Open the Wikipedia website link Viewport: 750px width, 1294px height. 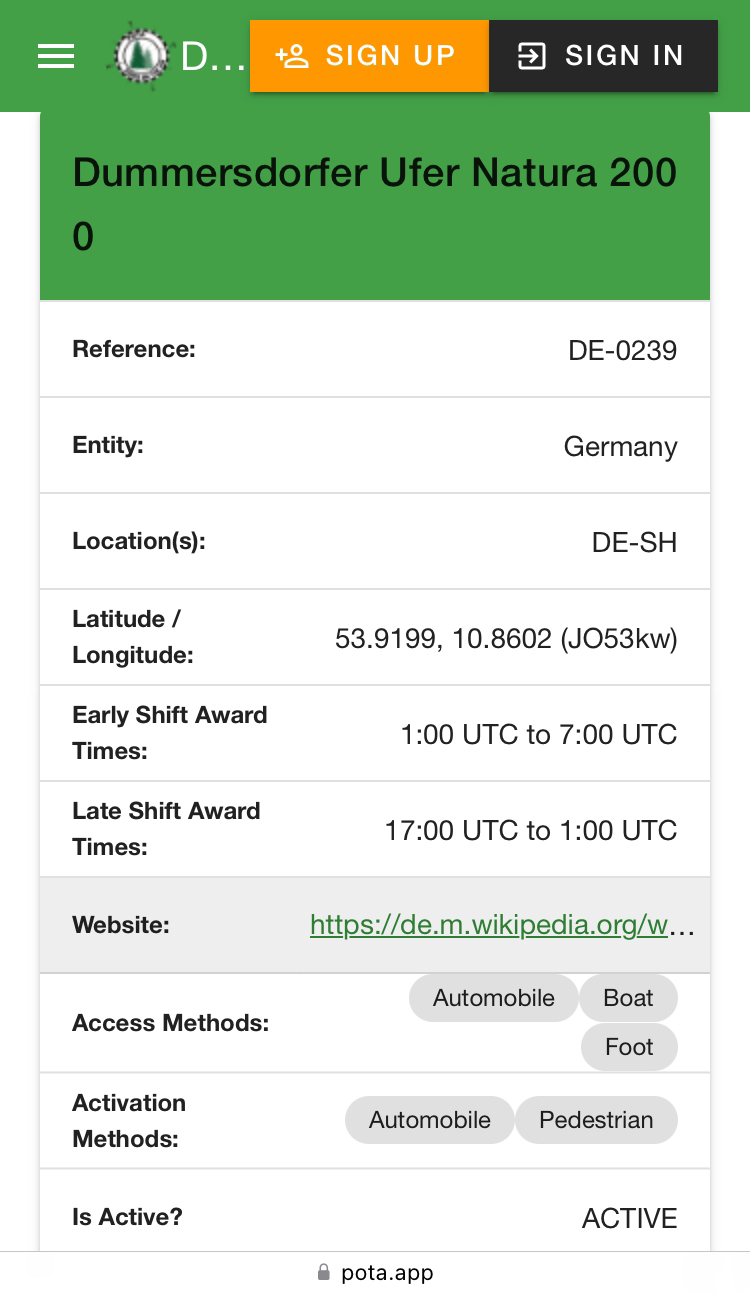click(489, 925)
